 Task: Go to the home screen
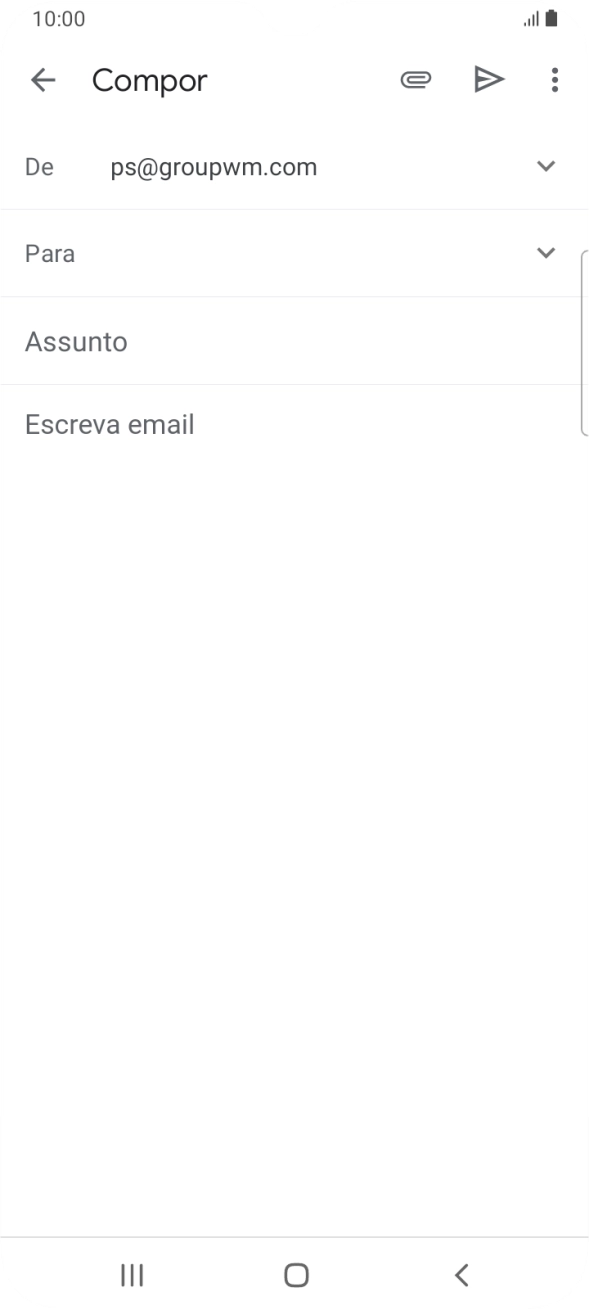(x=296, y=1274)
